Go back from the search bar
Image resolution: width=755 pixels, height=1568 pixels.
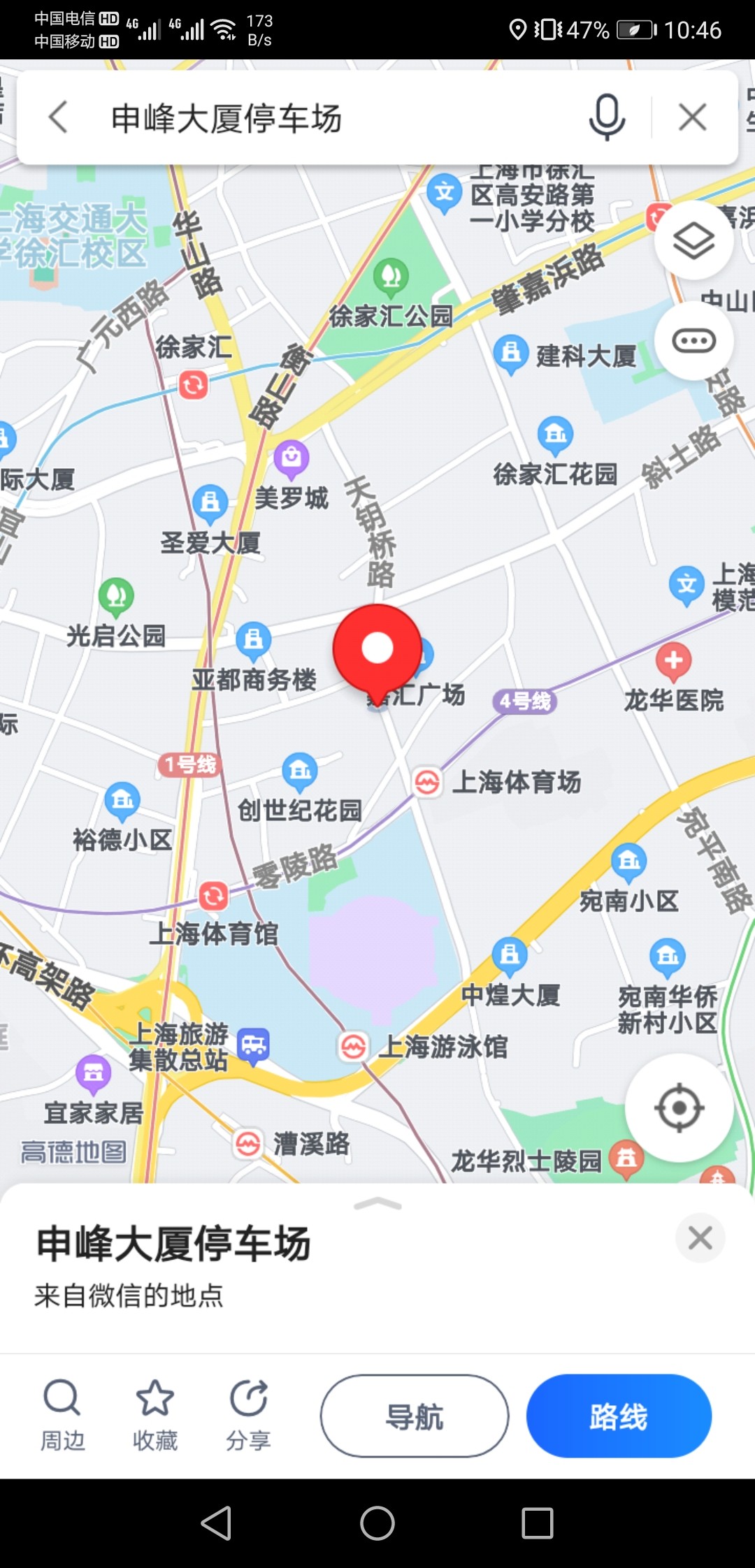click(59, 117)
